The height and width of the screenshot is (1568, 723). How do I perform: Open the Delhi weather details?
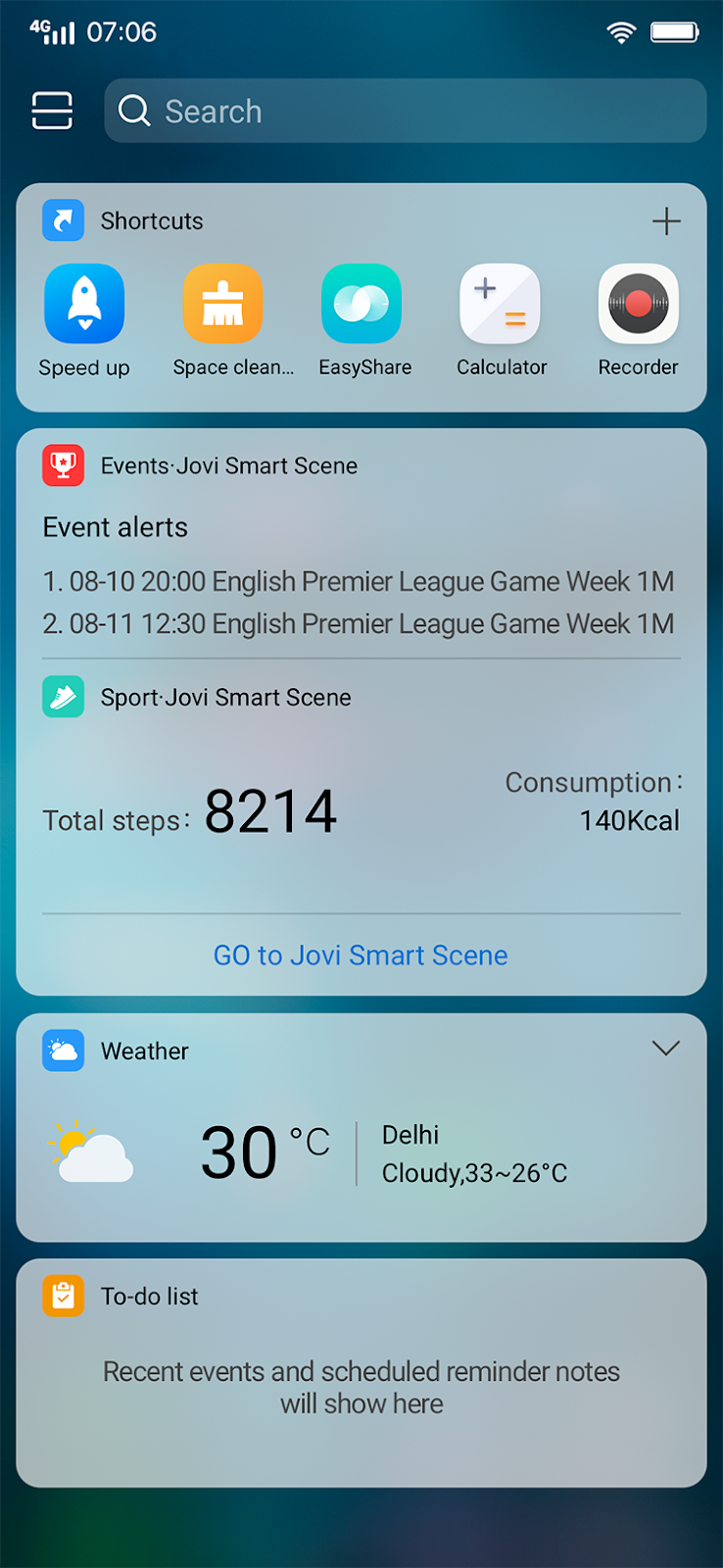click(x=474, y=1153)
